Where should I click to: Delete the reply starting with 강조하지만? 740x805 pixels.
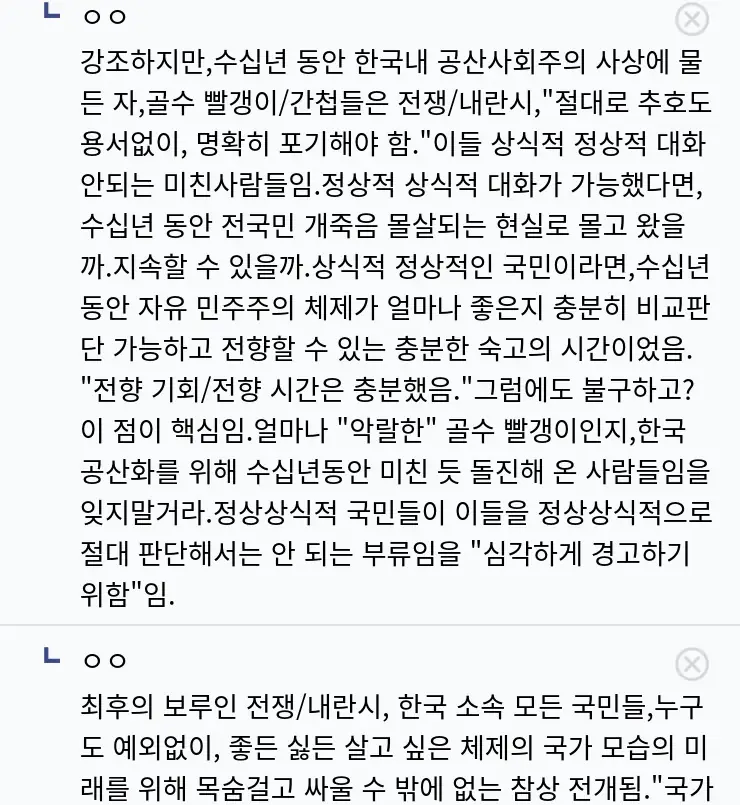(x=691, y=19)
